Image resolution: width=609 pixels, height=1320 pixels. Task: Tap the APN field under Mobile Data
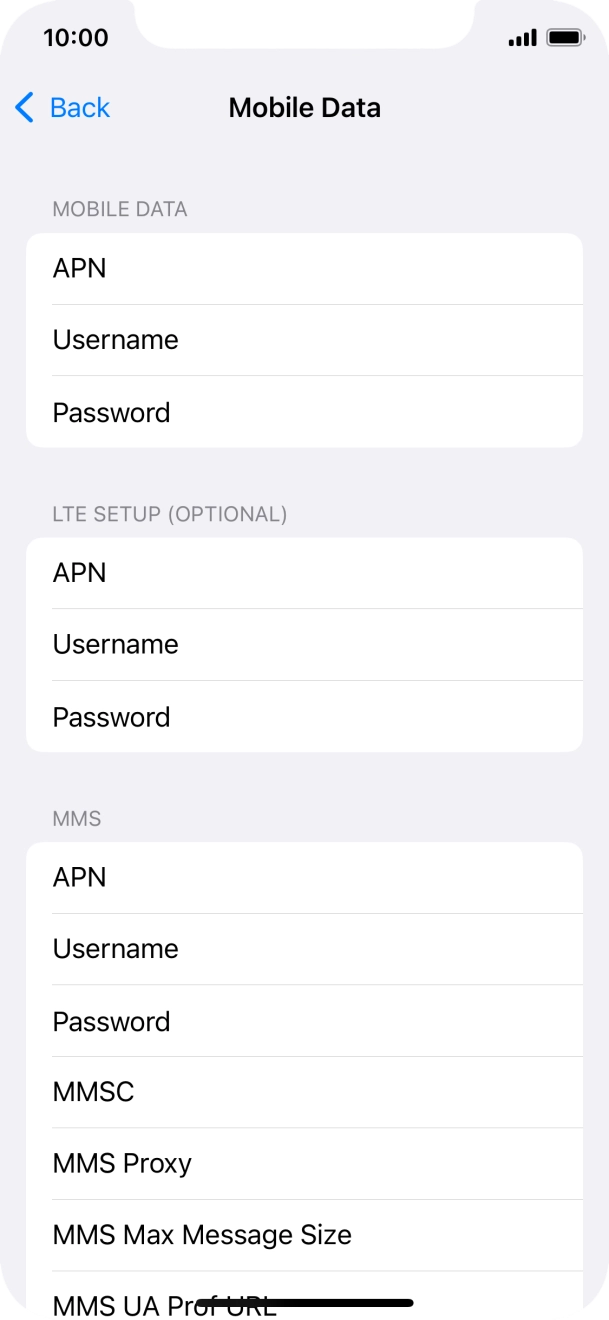(x=304, y=269)
